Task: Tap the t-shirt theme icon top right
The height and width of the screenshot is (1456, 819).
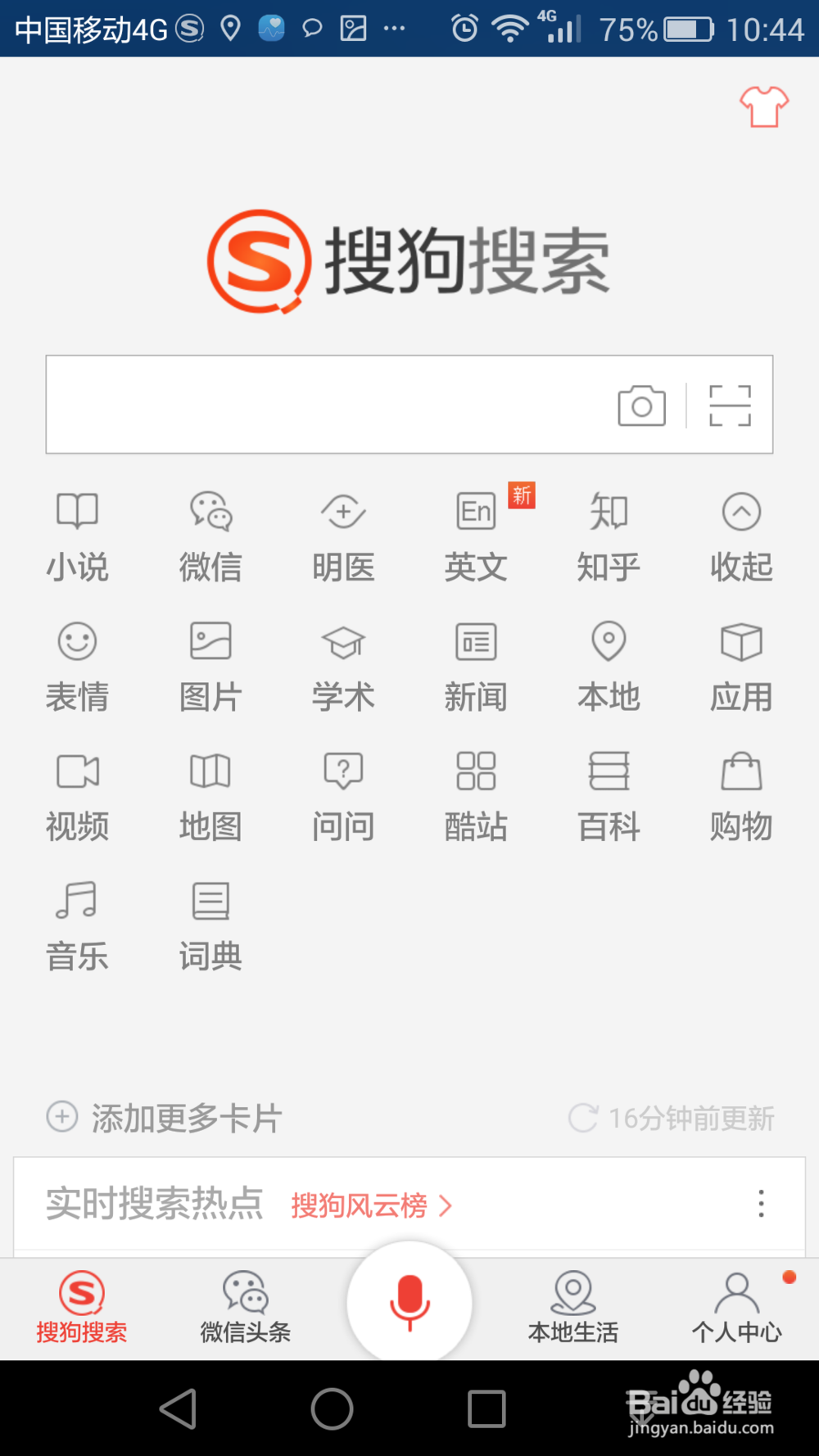Action: [763, 106]
